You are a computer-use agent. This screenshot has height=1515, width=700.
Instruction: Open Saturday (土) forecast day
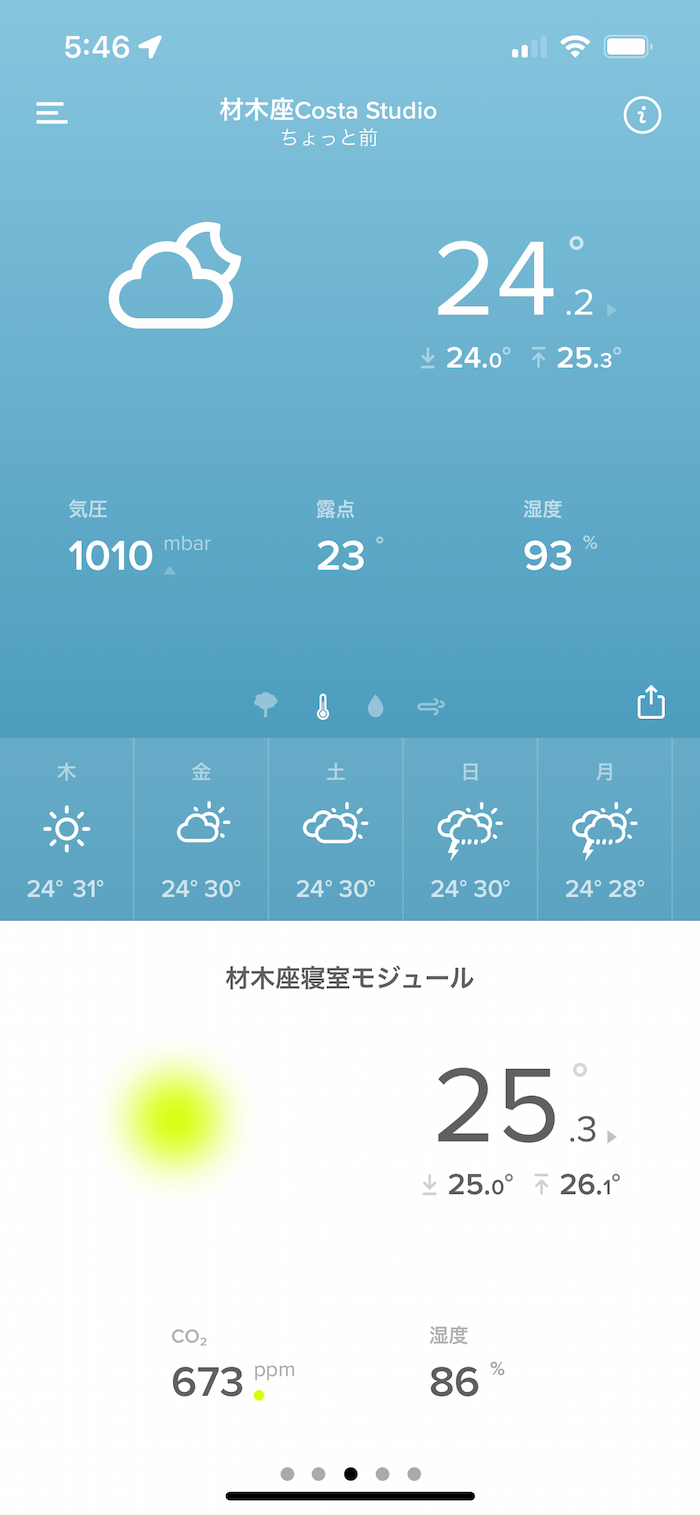tap(336, 830)
